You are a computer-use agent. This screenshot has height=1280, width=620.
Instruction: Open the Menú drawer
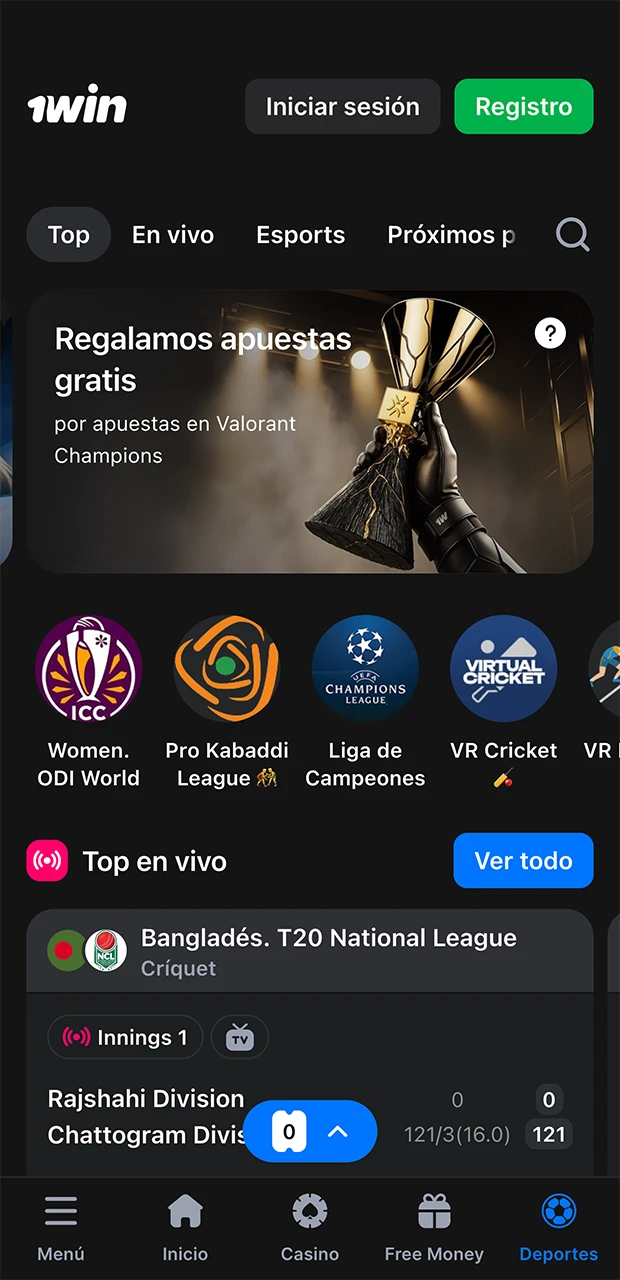pyautogui.click(x=61, y=1230)
